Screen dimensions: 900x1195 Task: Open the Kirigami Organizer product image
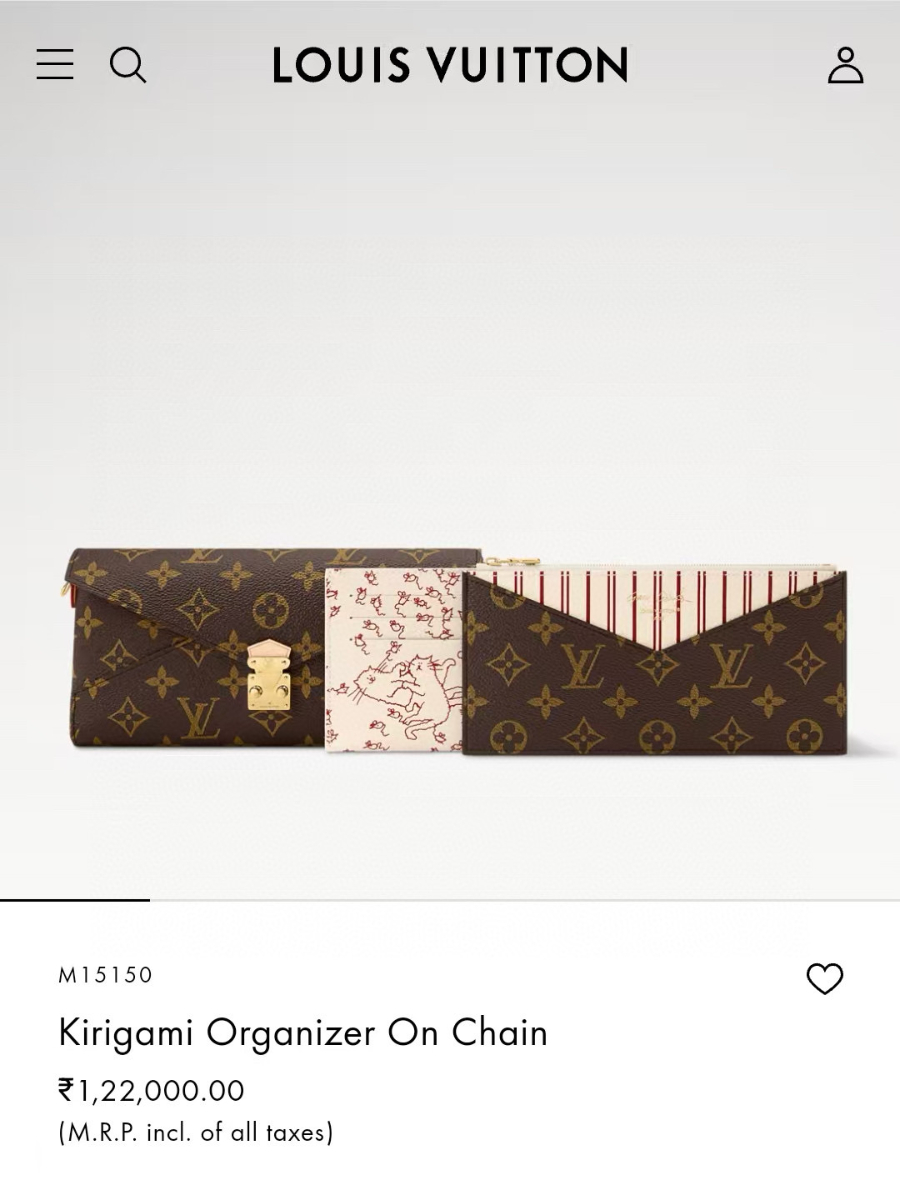point(455,650)
